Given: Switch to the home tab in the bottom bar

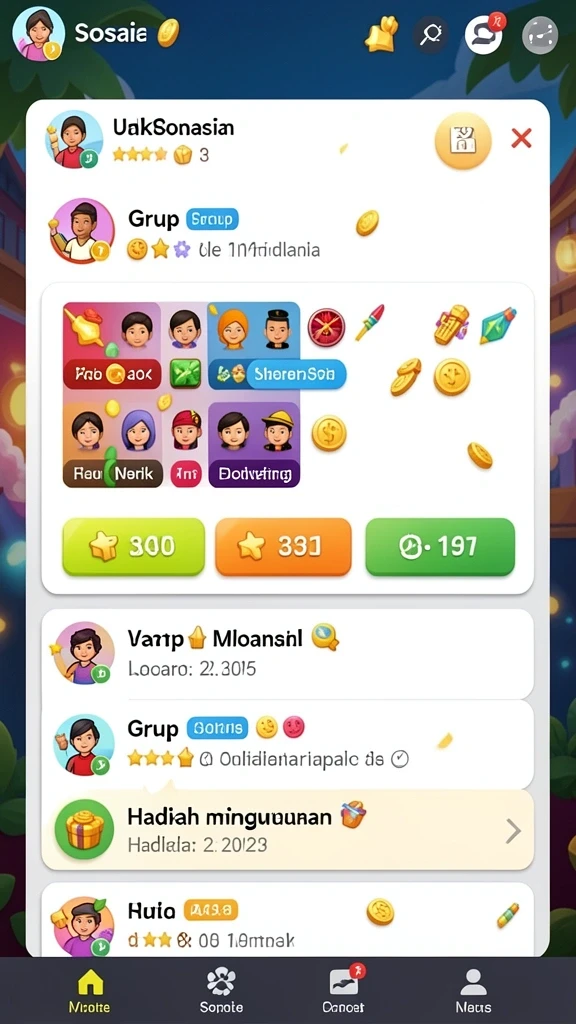Looking at the screenshot, I should (90, 990).
